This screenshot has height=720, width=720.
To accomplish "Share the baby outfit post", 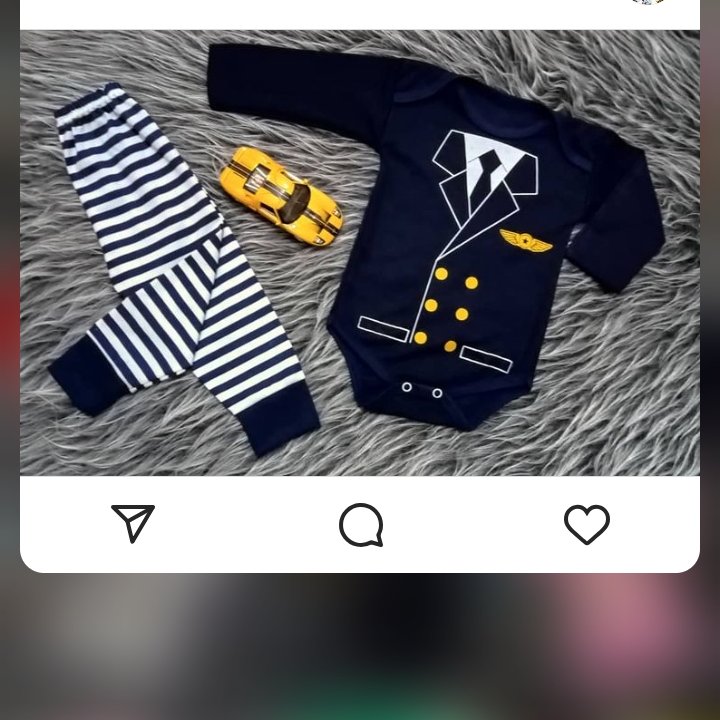I will 133,523.
